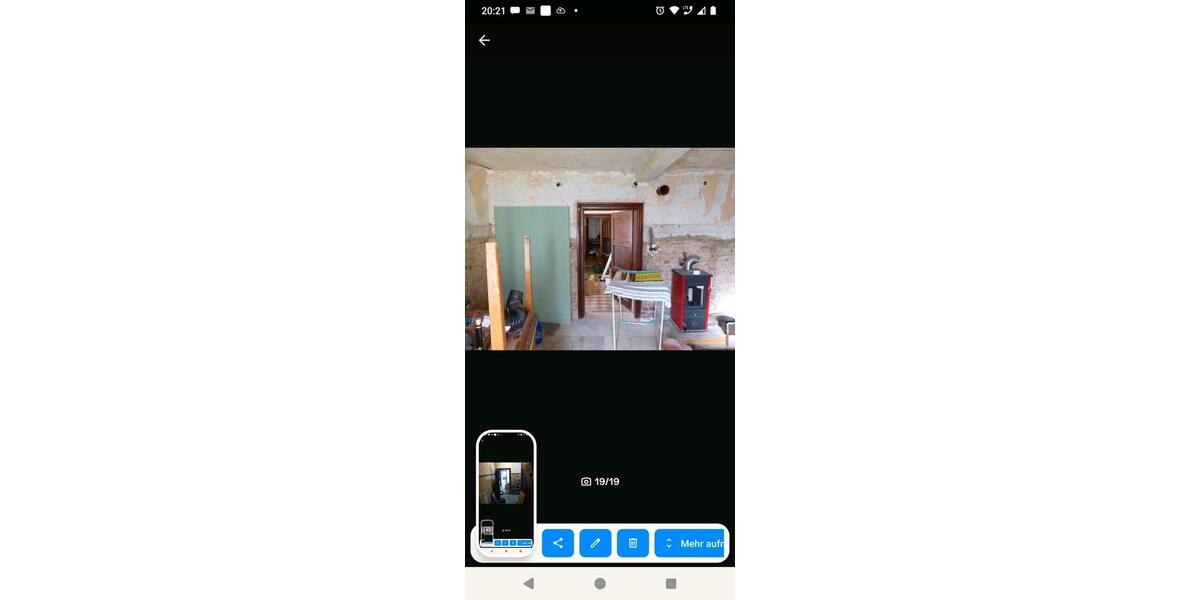This screenshot has width=1200, height=600.
Task: Go back using the top arrow
Action: [x=484, y=40]
